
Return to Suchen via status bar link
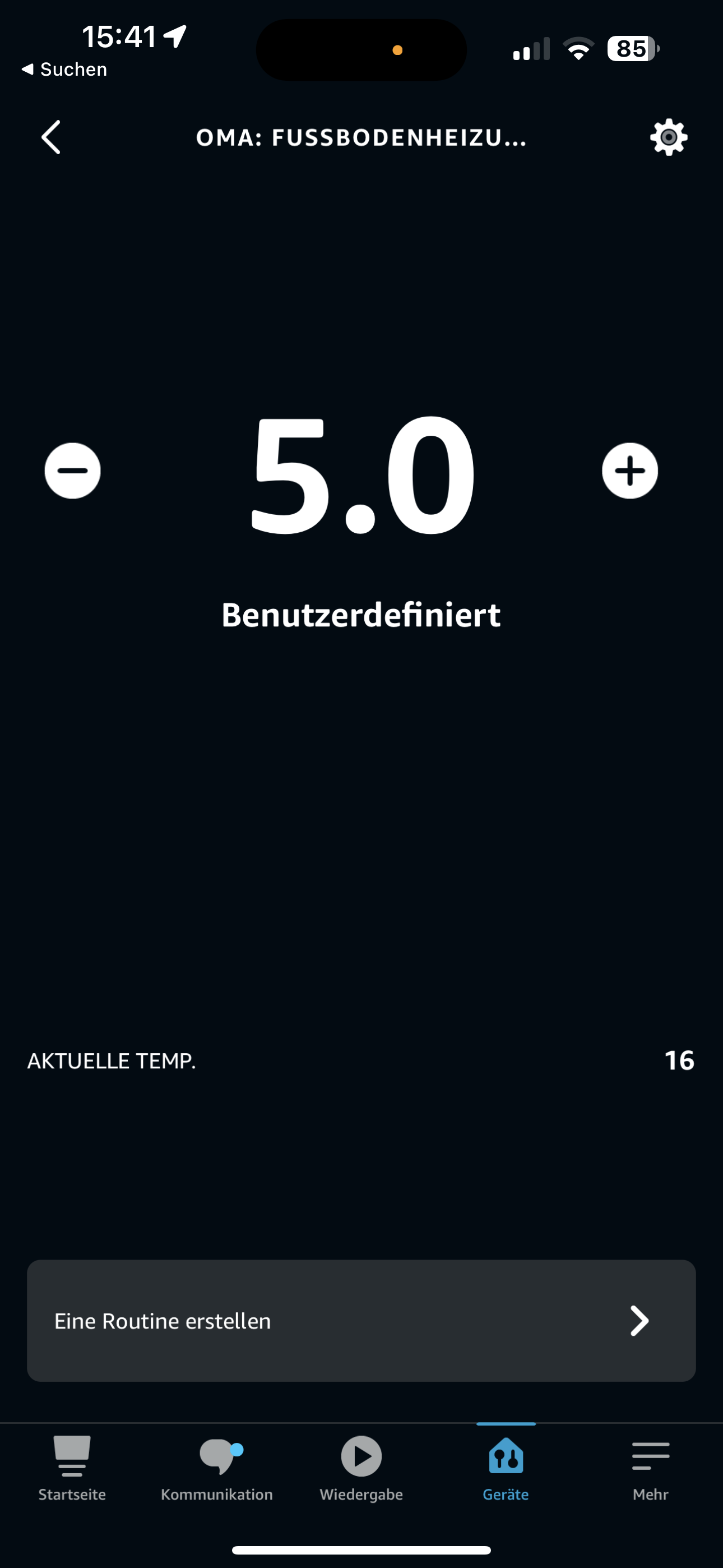coord(64,70)
